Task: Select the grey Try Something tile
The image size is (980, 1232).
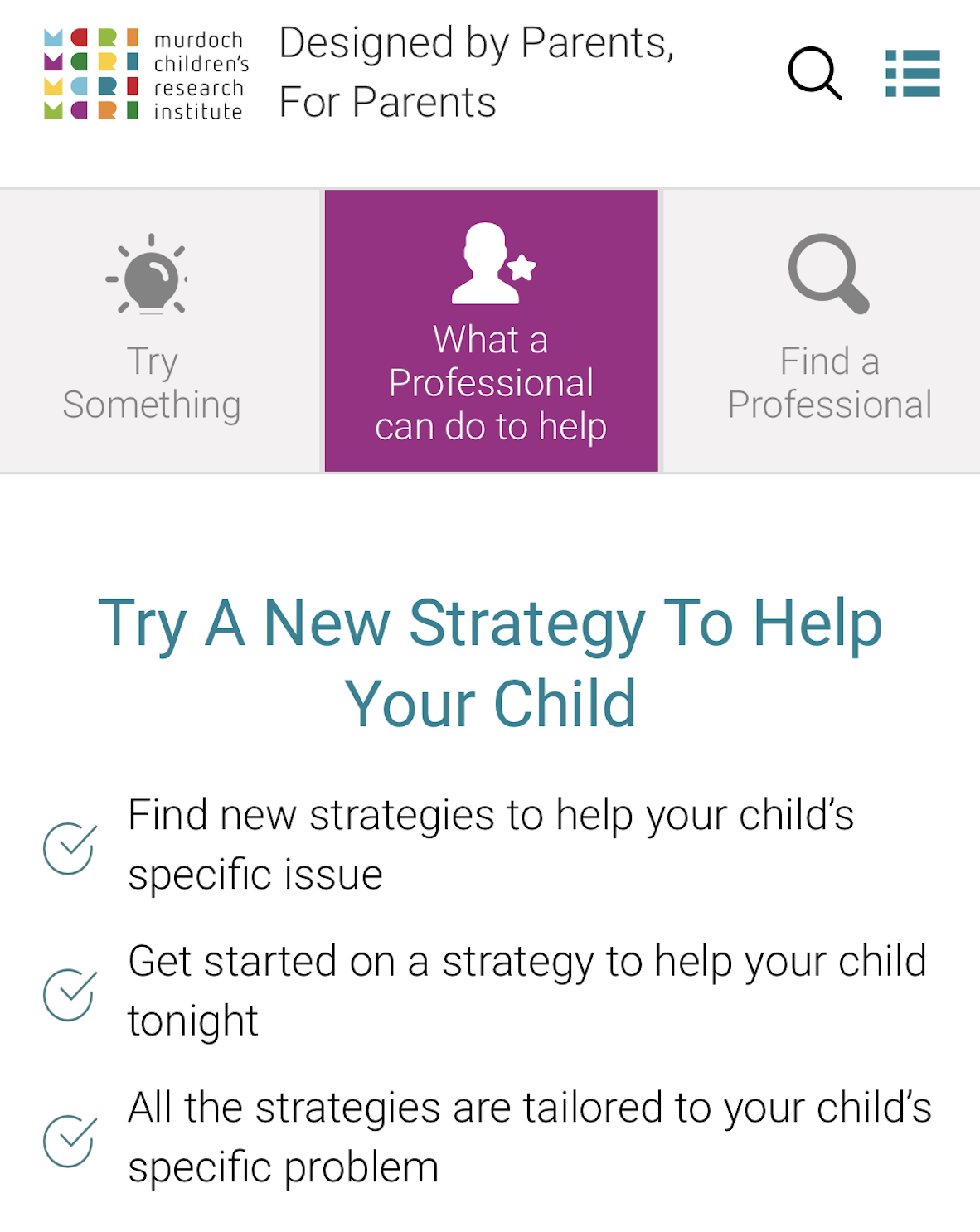Action: click(x=151, y=330)
